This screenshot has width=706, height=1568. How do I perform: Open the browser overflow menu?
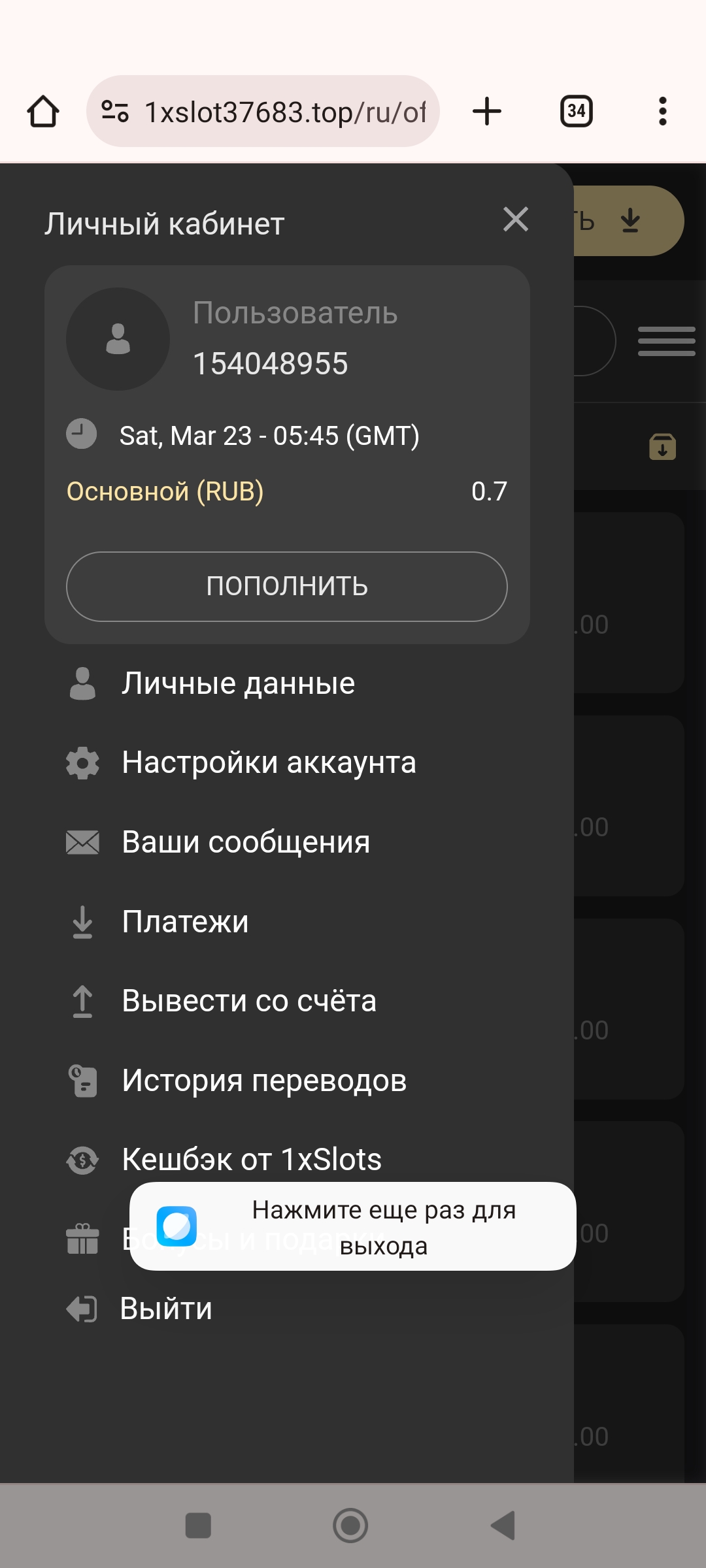point(662,111)
